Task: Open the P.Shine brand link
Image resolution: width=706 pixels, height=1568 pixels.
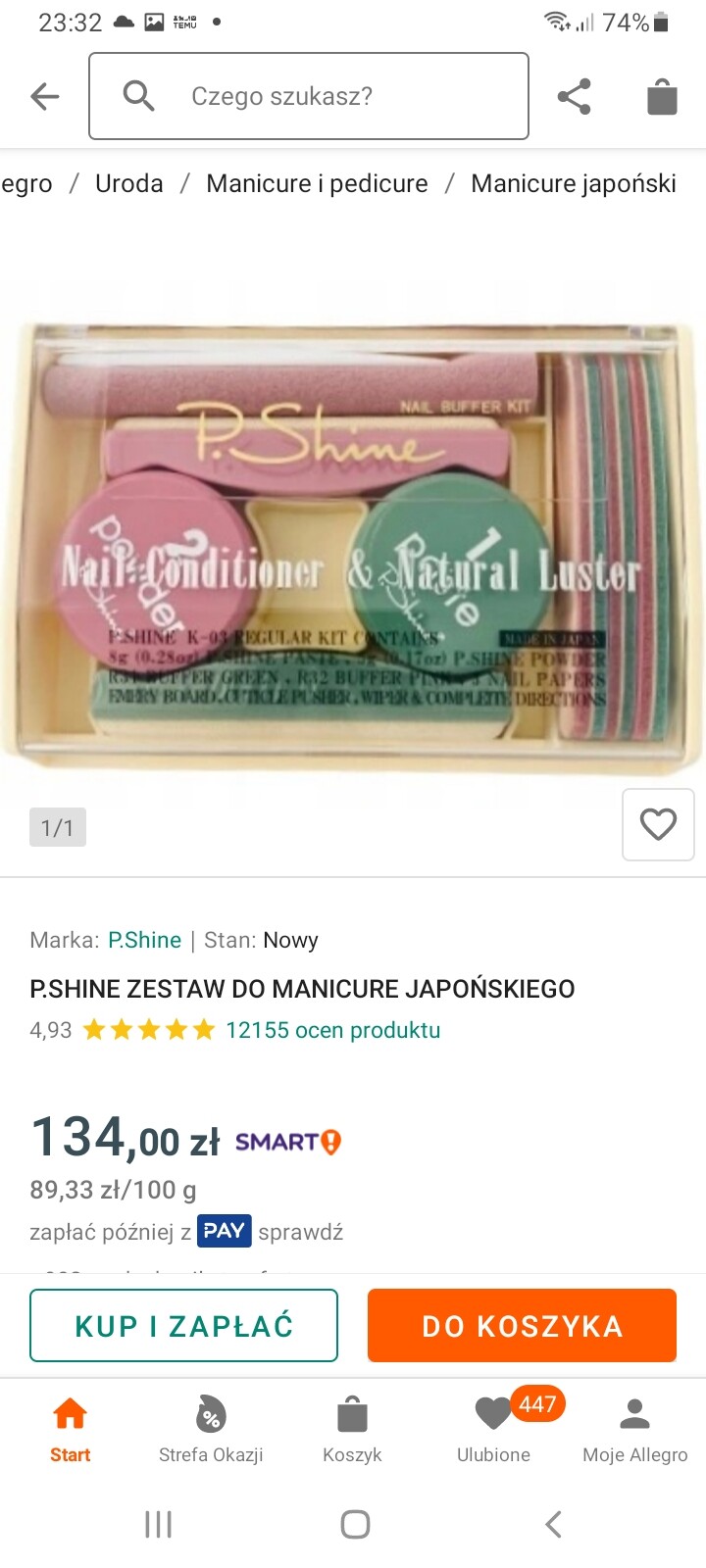Action: [144, 940]
